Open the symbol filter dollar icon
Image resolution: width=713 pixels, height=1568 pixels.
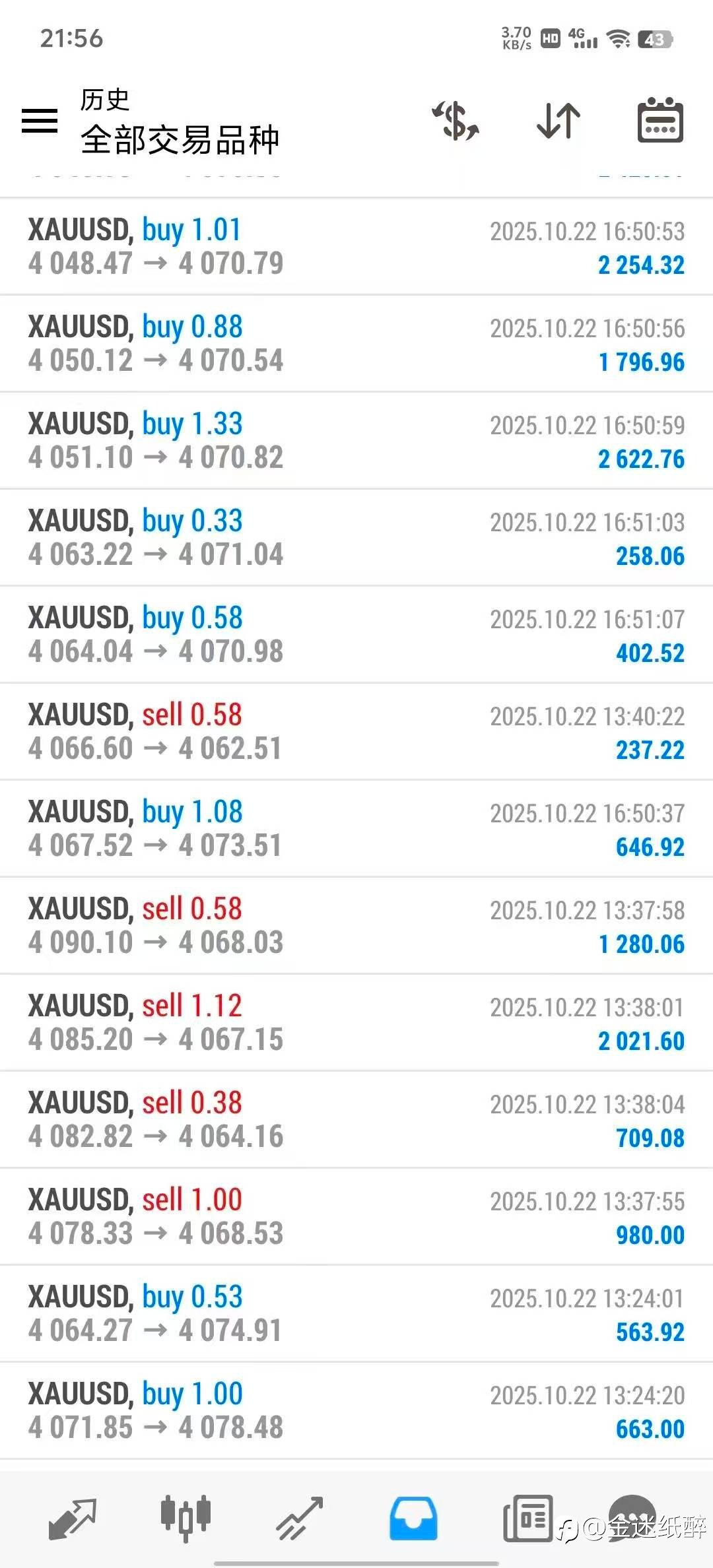point(456,121)
